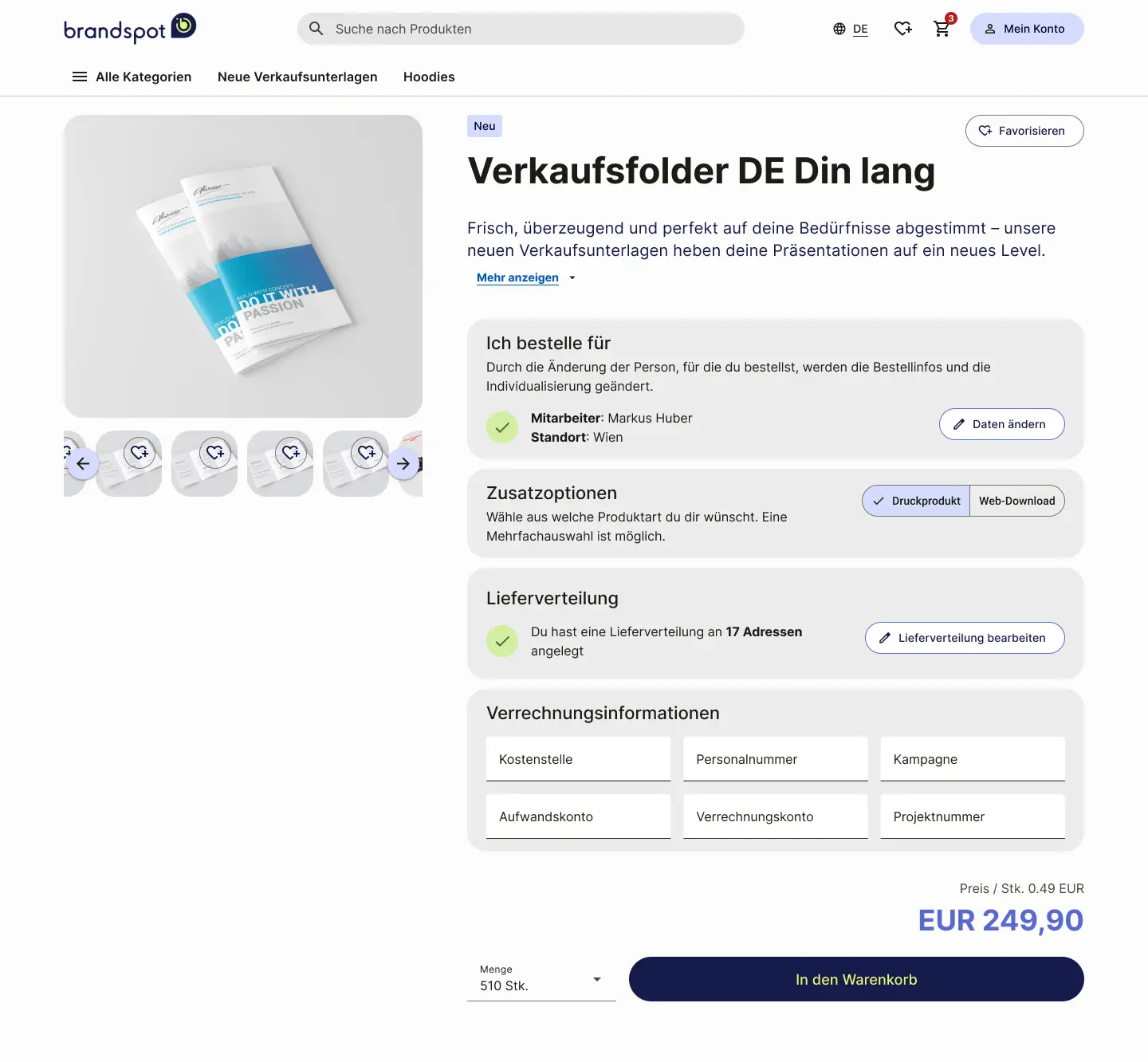The height and width of the screenshot is (1062, 1148).
Task: Tap Daten ändern
Action: [1001, 424]
